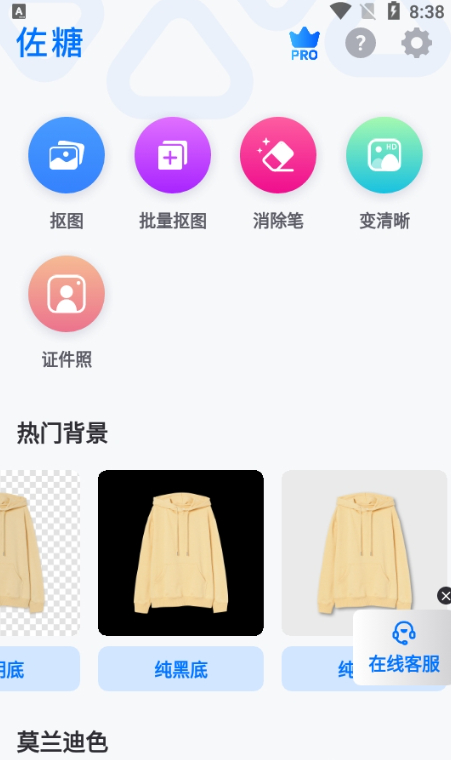Select the black background hoodie thumbnail
This screenshot has width=451, height=760.
[181, 553]
